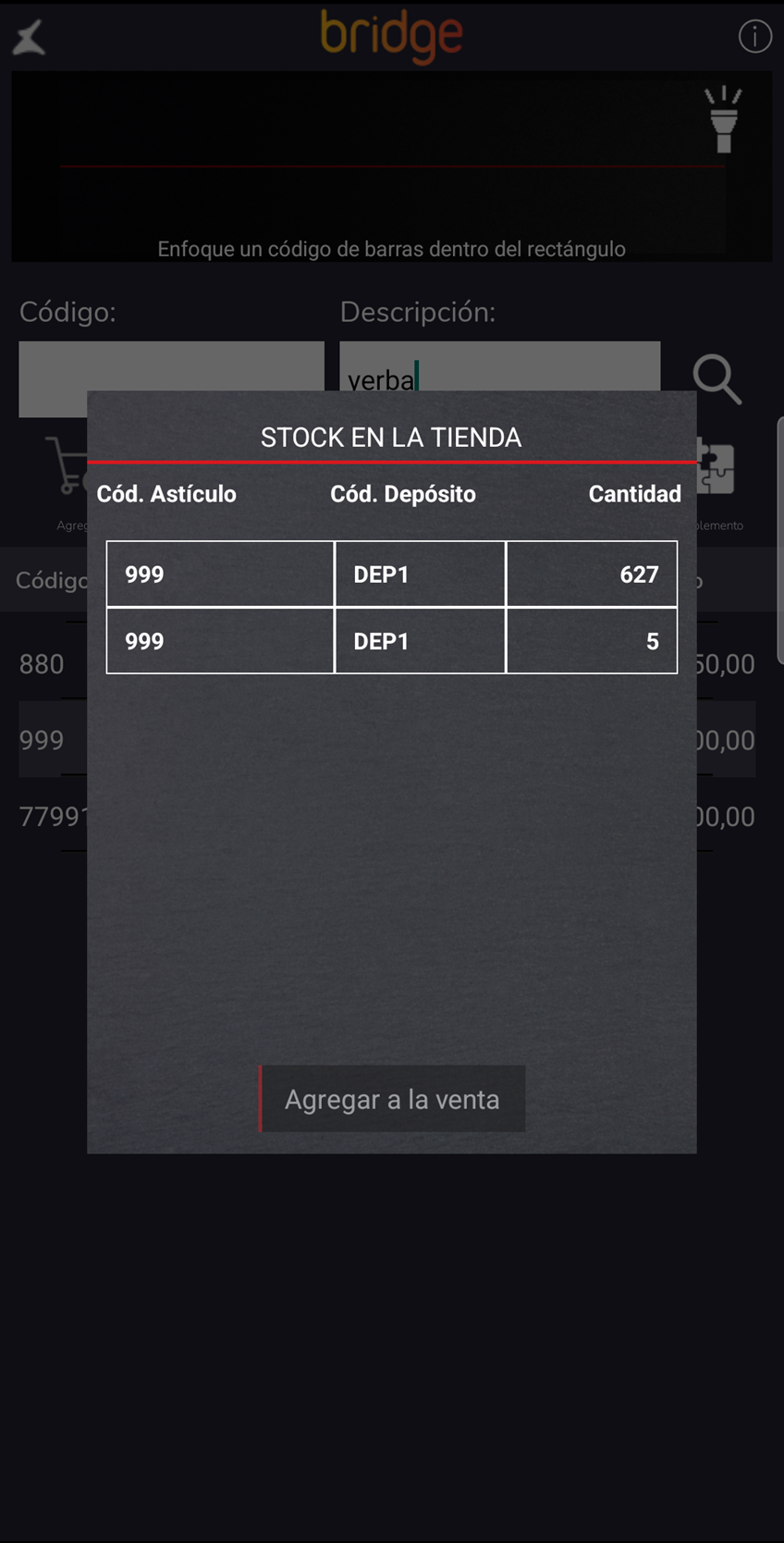The width and height of the screenshot is (784, 1543).
Task: Tap the app logo icon at top left
Action: click(x=30, y=38)
